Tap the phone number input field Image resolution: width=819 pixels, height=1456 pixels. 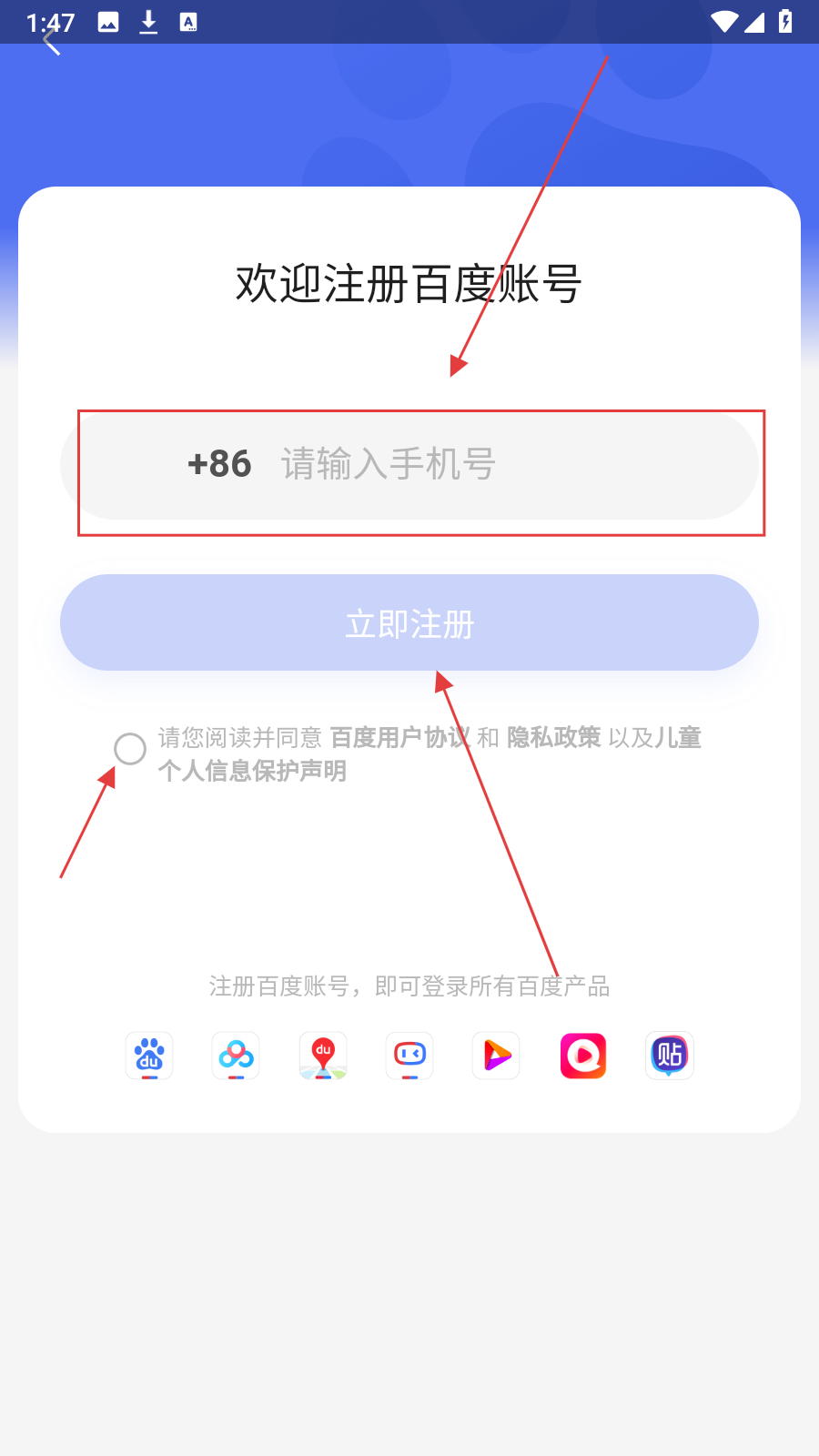473,464
